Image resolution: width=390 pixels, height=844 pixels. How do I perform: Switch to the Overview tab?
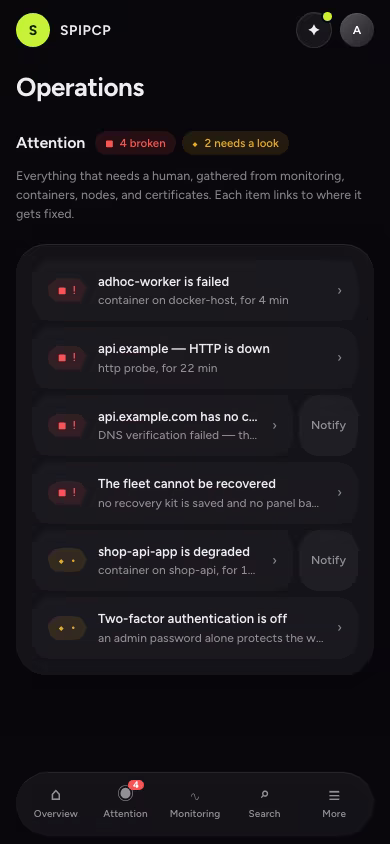(55, 804)
